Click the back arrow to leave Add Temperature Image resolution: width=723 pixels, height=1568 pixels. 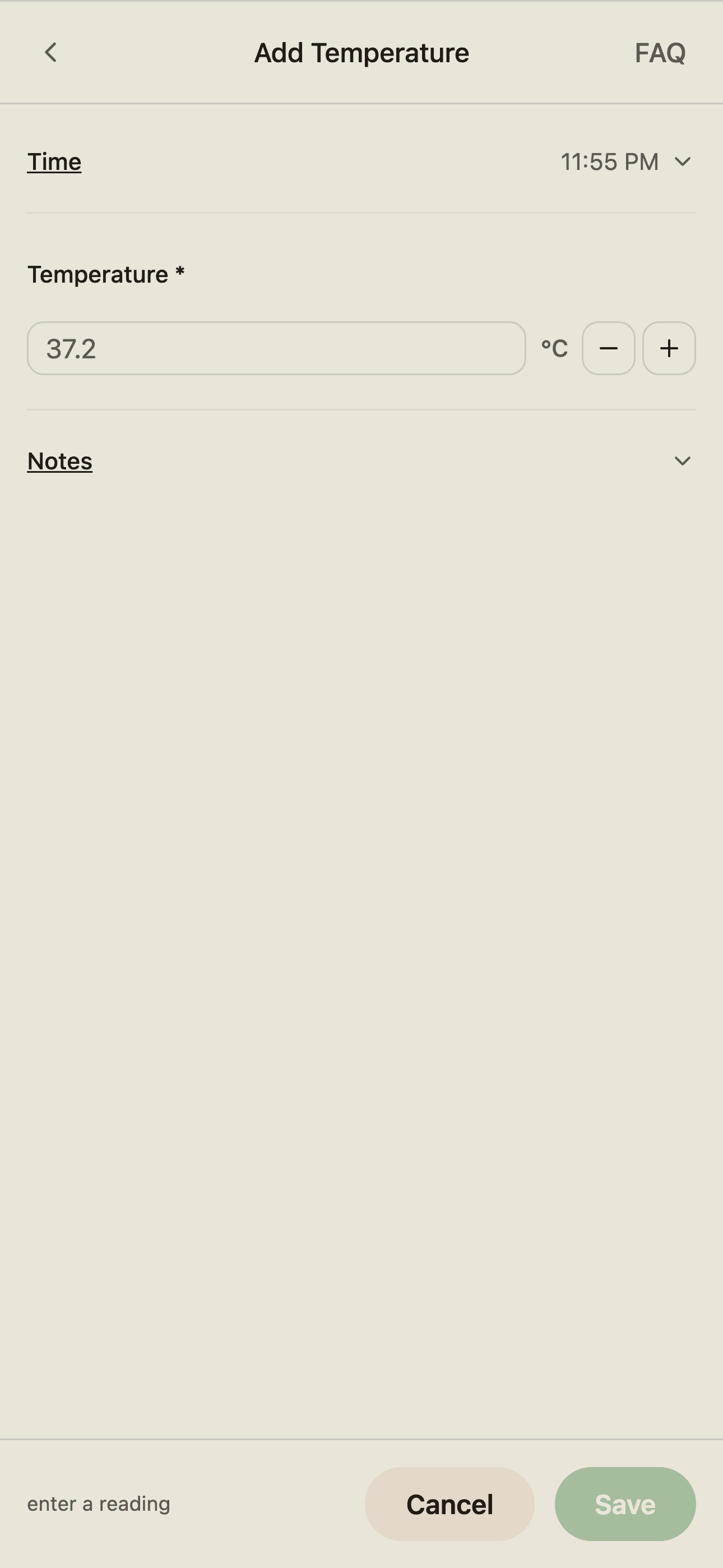51,53
